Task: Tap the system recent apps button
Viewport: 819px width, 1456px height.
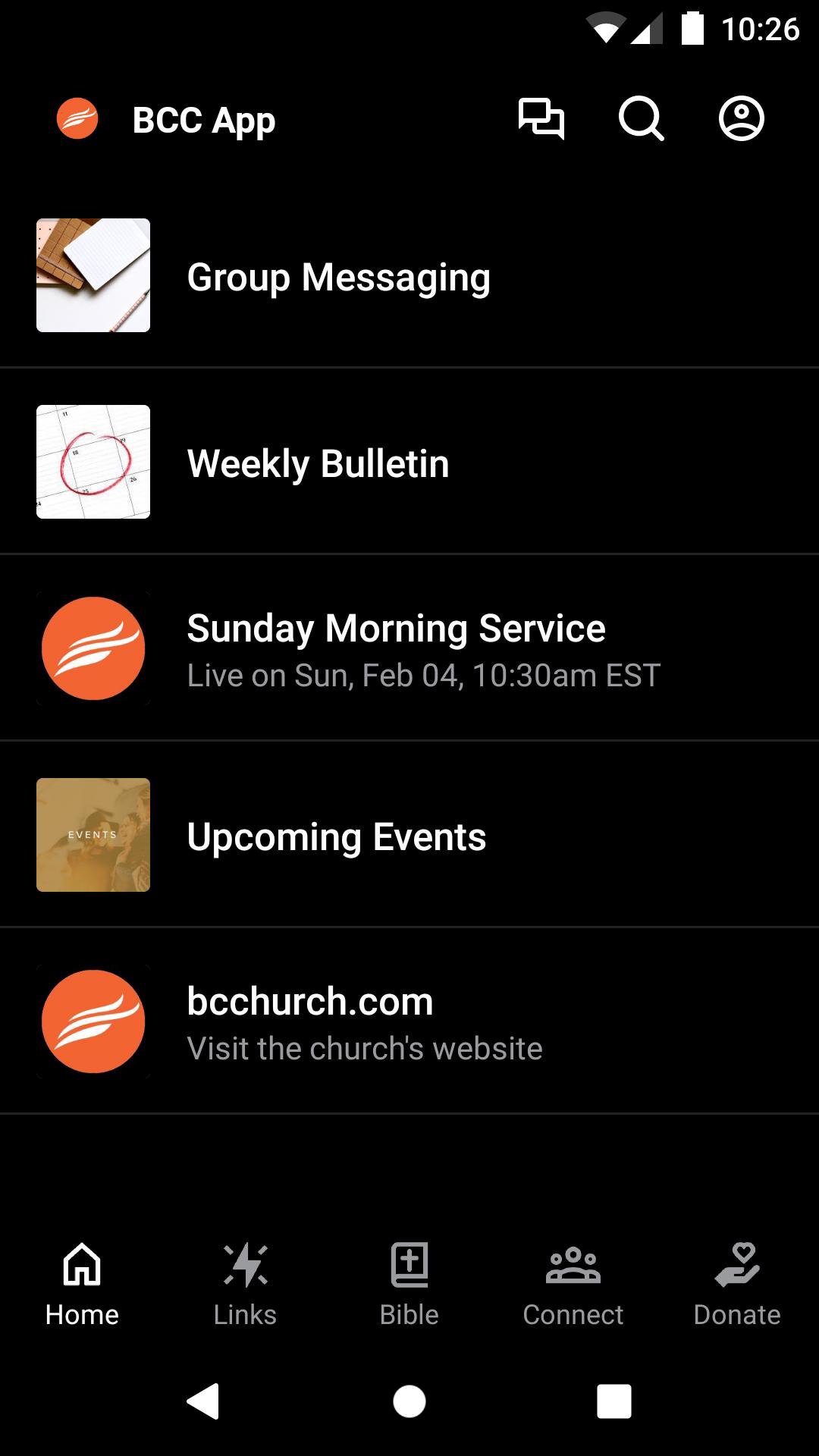Action: click(614, 1401)
